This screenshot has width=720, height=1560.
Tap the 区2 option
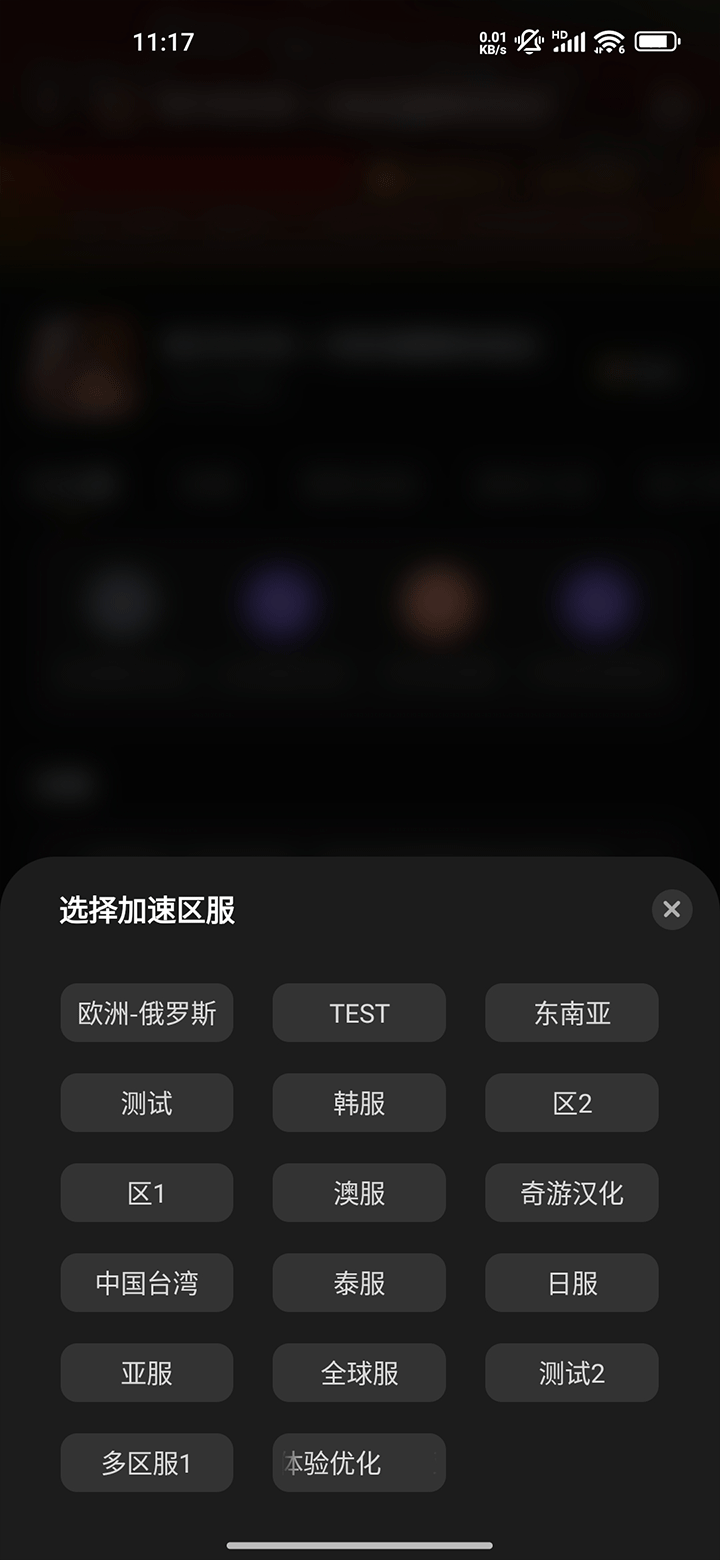click(x=572, y=1103)
